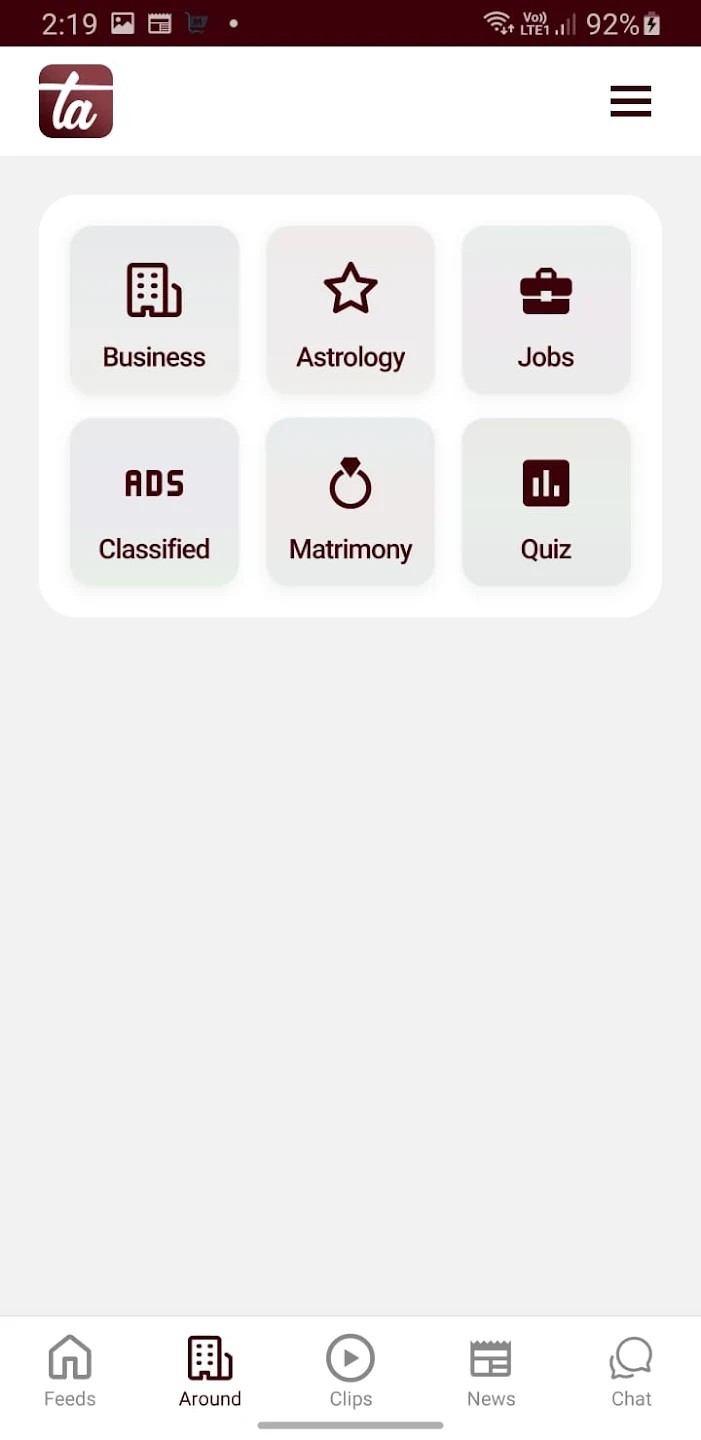Open the Business category
Screen dimensions: 701x1440
tap(154, 310)
